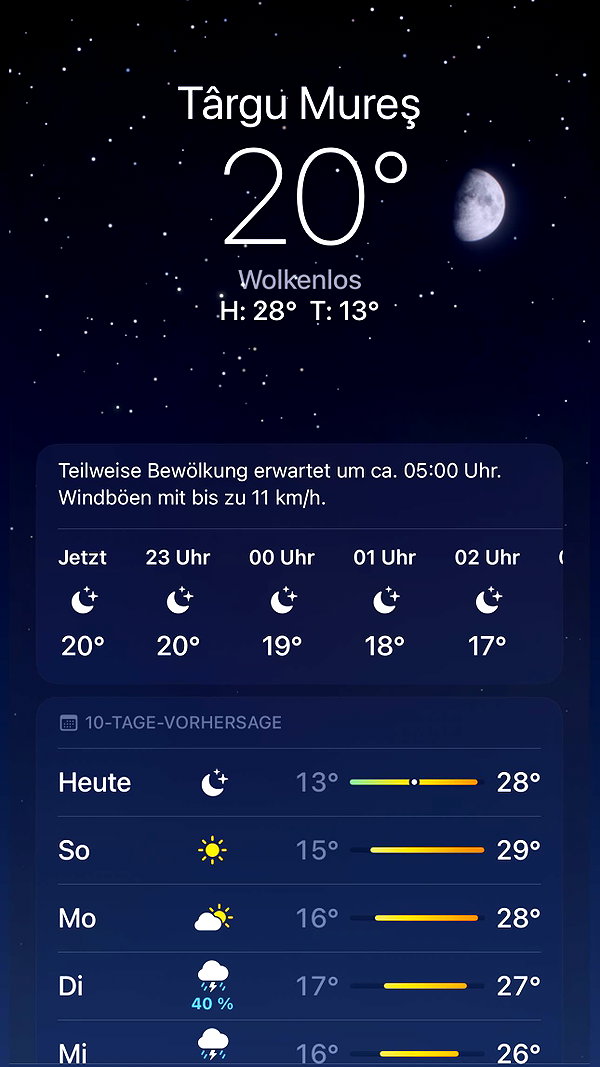Open the So row in 10-day forecast
This screenshot has width=600, height=1067.
click(x=299, y=851)
